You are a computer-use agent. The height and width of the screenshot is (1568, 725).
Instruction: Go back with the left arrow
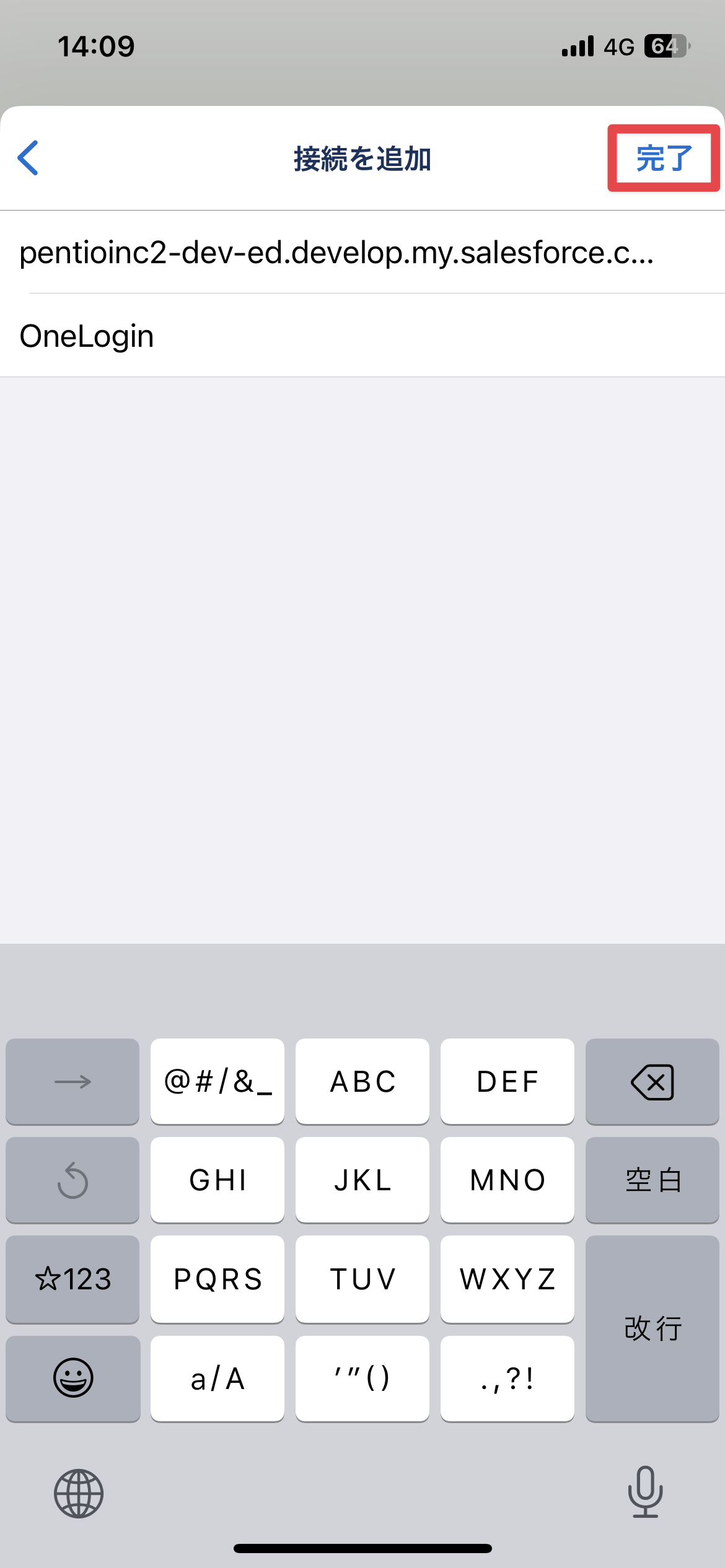point(29,158)
